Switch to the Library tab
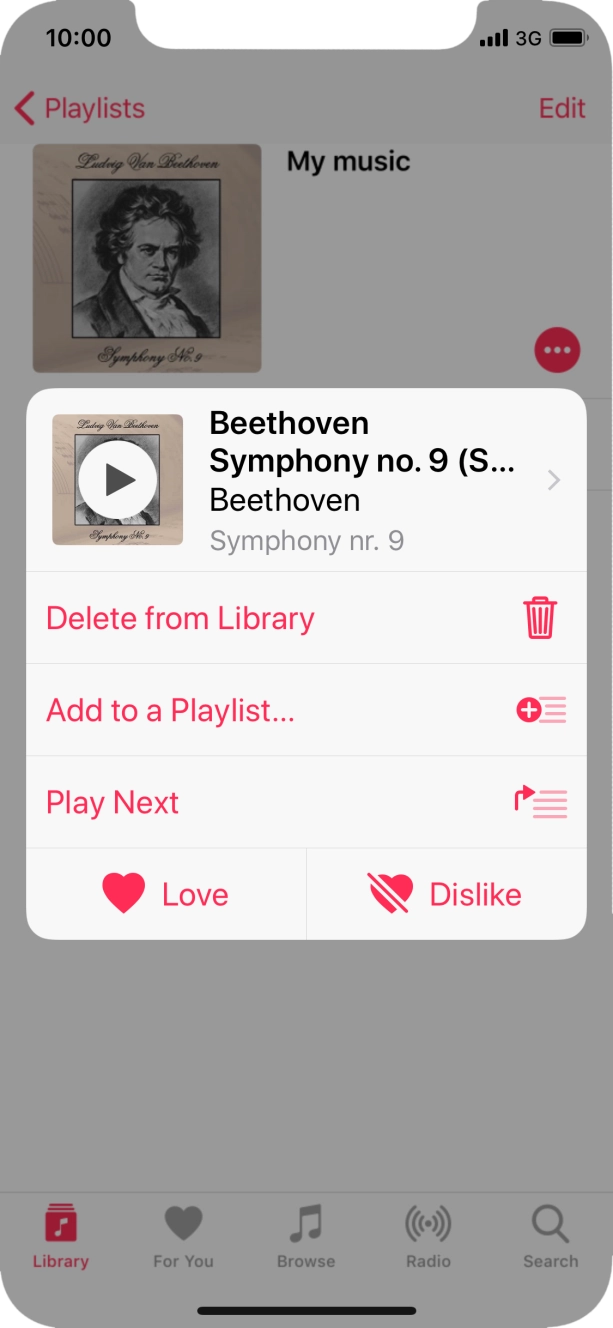The image size is (613, 1328). pyautogui.click(x=61, y=1236)
